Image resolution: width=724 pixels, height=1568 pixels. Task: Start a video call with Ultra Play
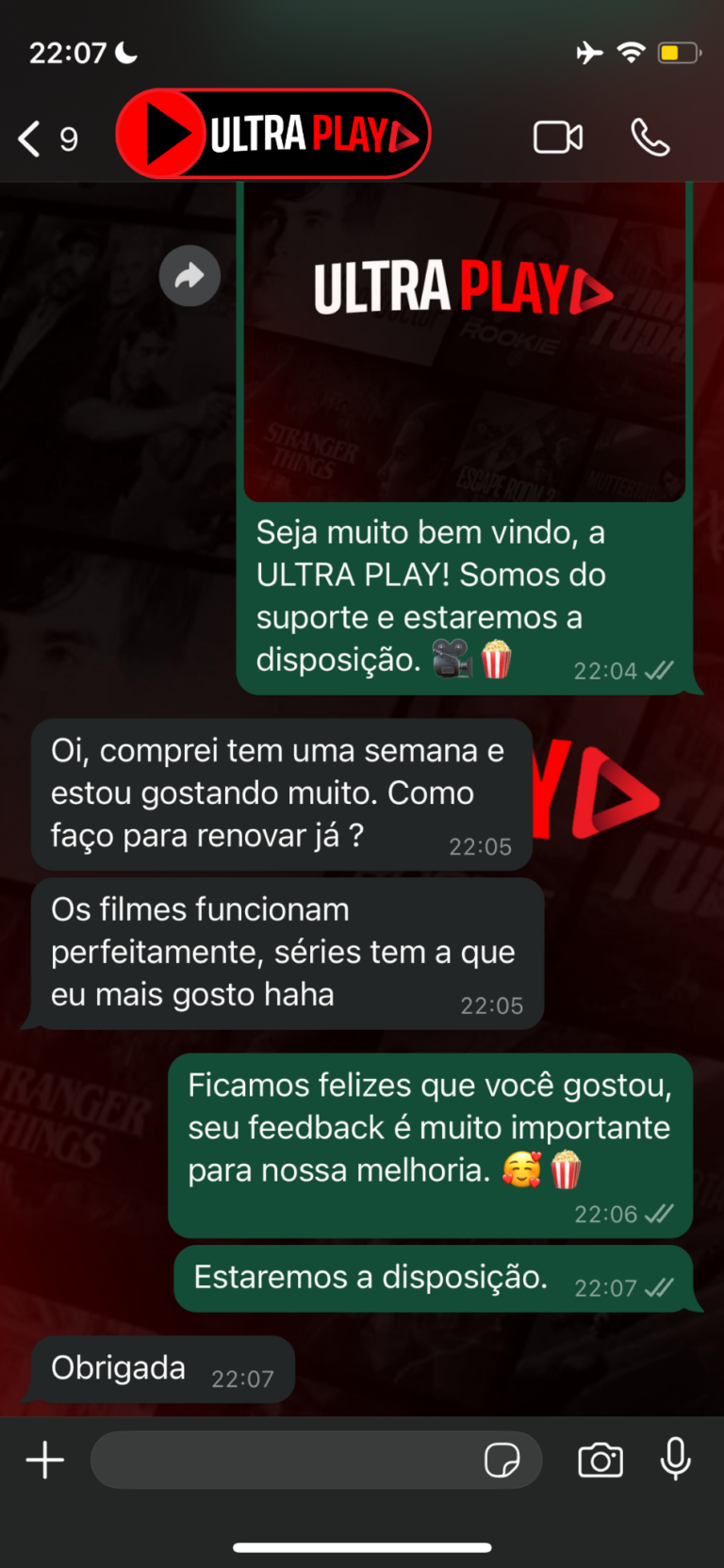pos(558,139)
